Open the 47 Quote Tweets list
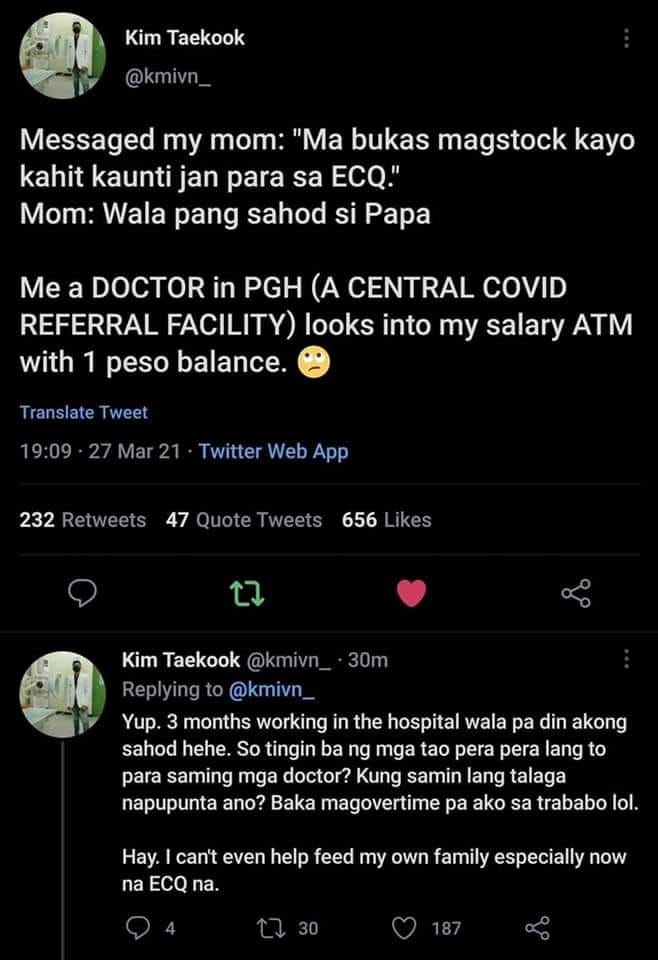This screenshot has height=960, width=658. pyautogui.click(x=243, y=520)
